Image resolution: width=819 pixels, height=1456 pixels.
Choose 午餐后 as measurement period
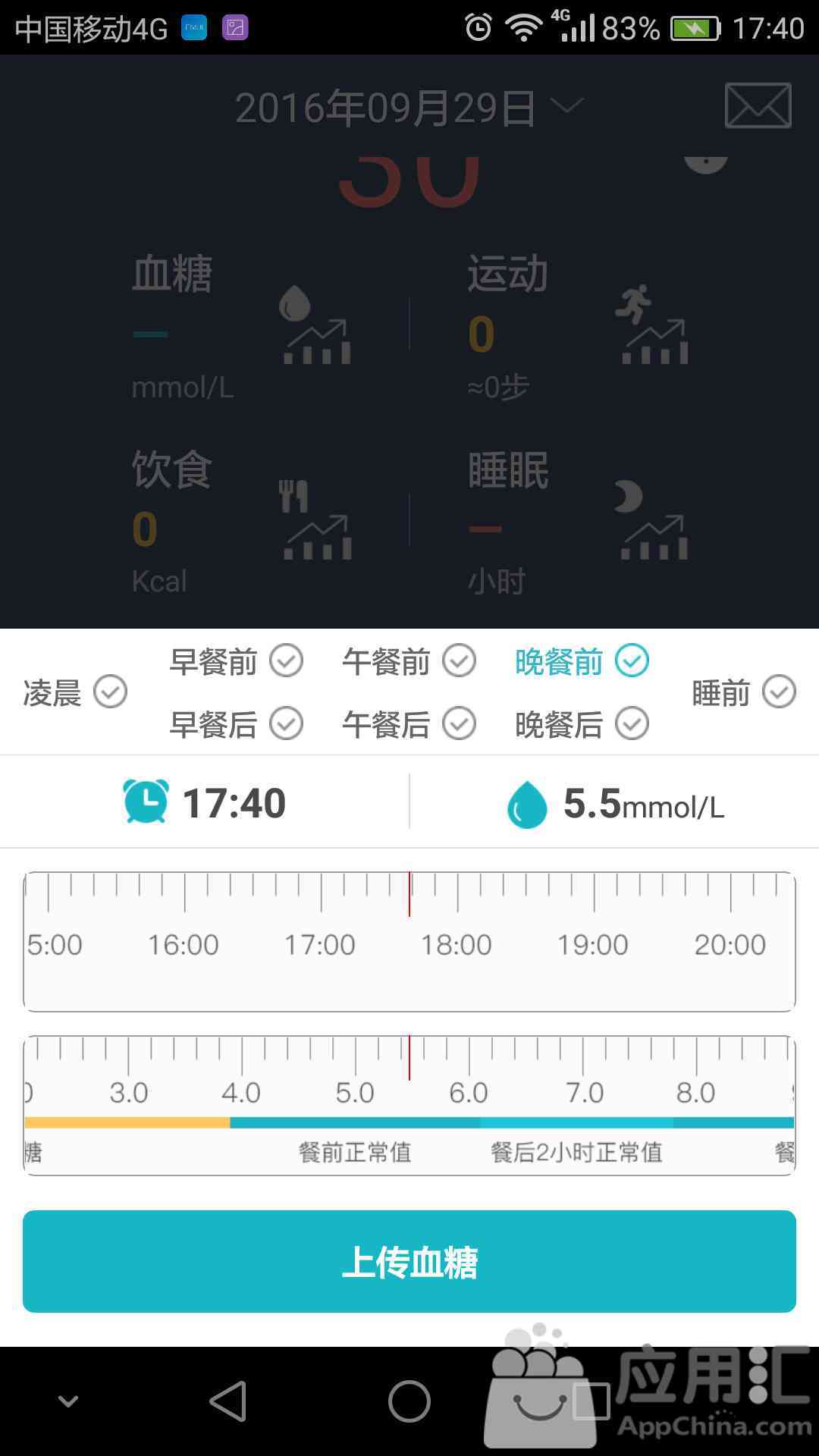(409, 723)
